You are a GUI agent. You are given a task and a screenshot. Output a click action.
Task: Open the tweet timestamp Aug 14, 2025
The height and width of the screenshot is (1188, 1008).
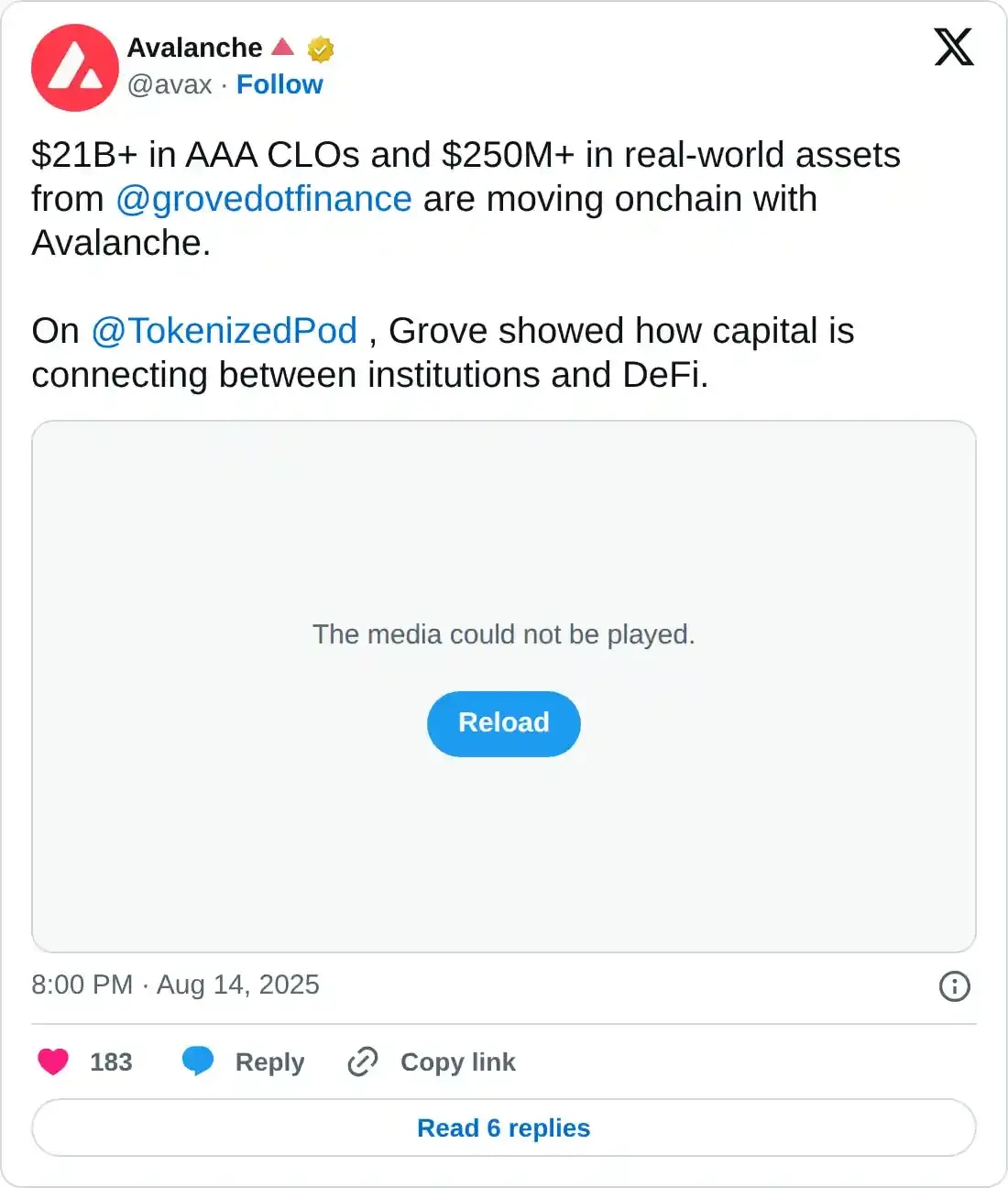(x=175, y=984)
